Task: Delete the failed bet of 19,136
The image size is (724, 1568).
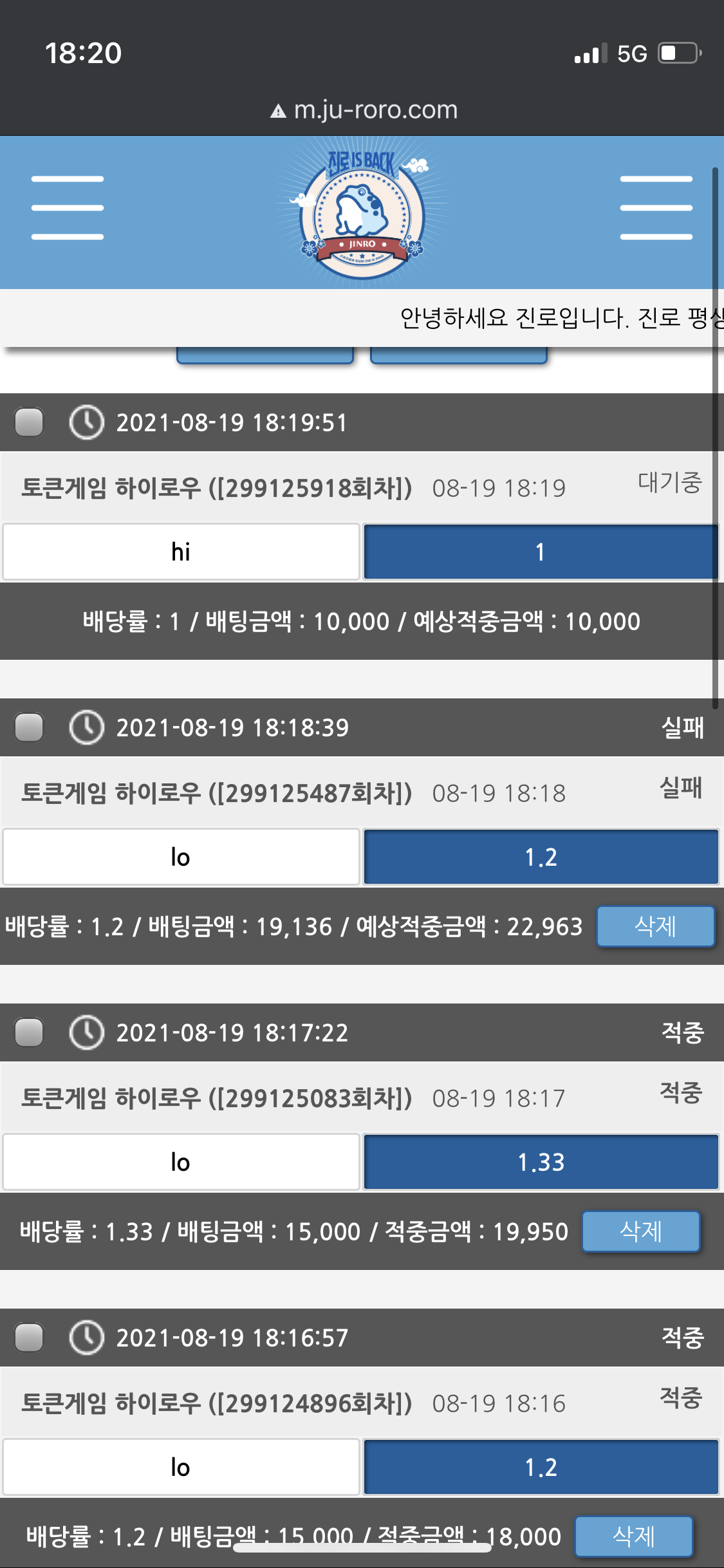Action: click(655, 926)
